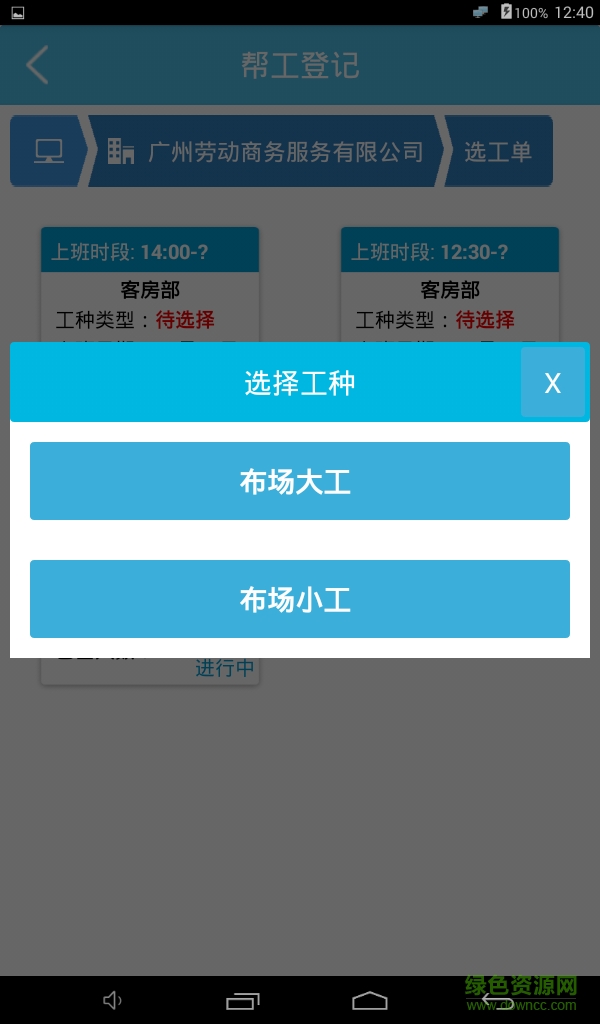The height and width of the screenshot is (1024, 600).
Task: Open the recent apps view
Action: coord(243,1000)
